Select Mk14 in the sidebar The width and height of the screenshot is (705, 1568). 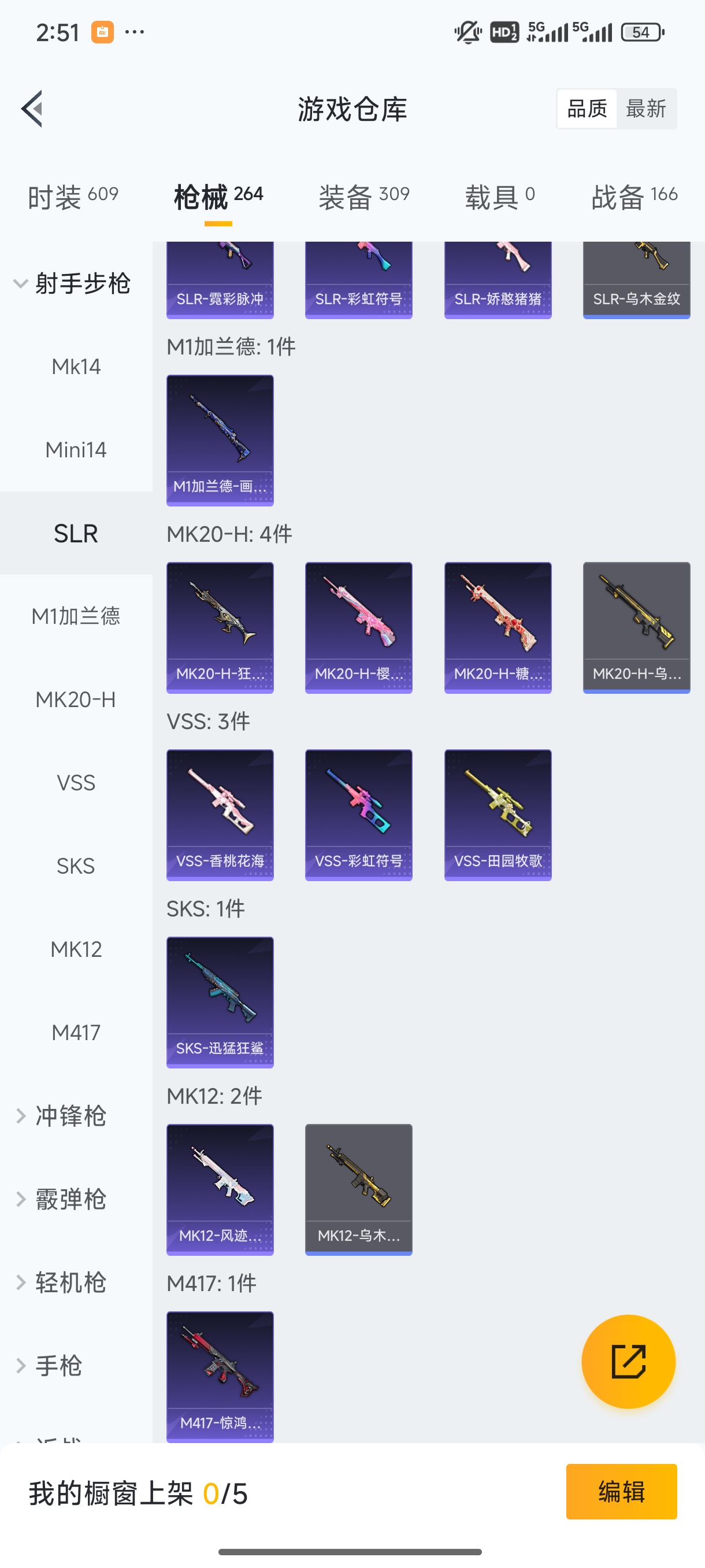(x=76, y=367)
